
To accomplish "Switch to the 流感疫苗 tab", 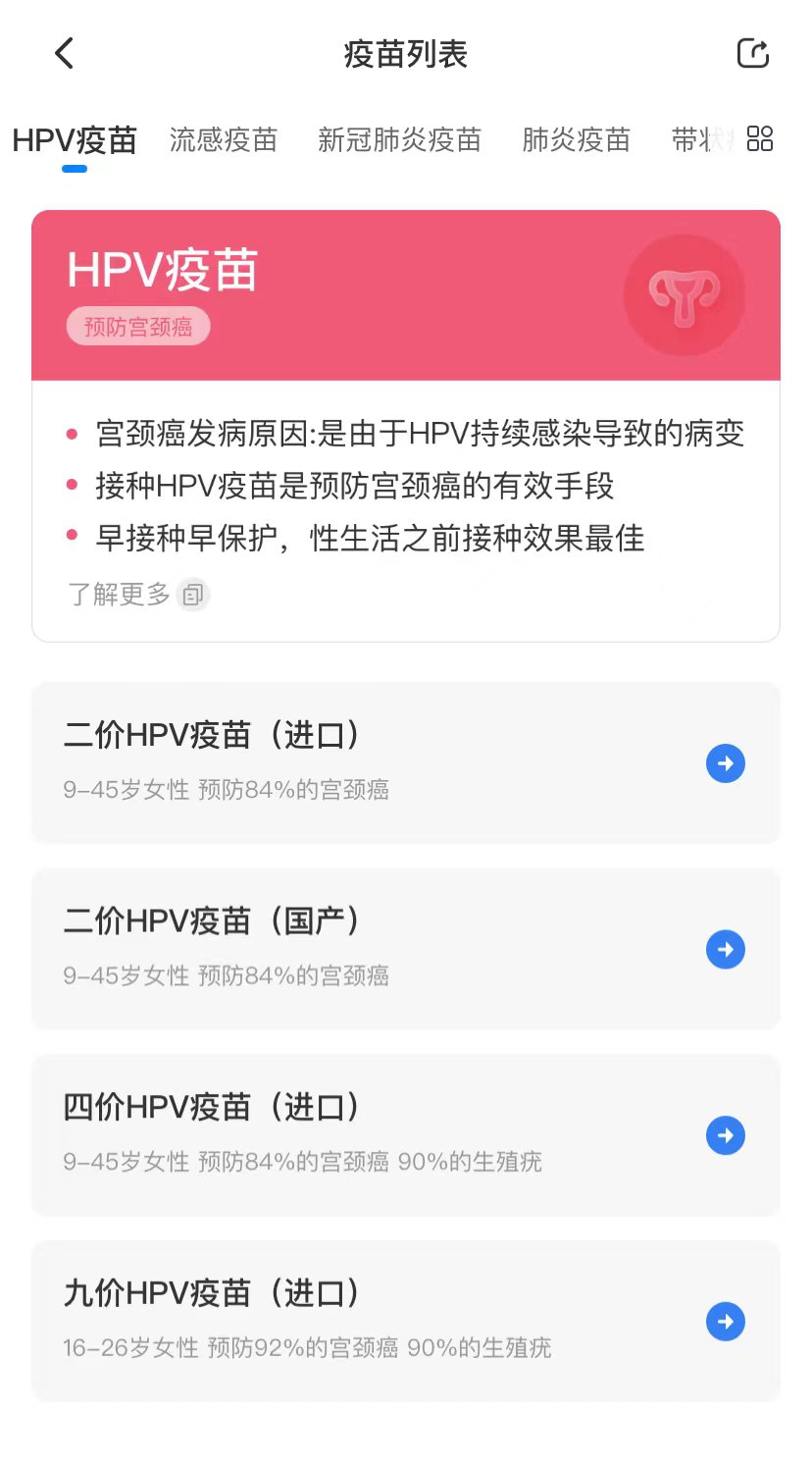I will (224, 140).
